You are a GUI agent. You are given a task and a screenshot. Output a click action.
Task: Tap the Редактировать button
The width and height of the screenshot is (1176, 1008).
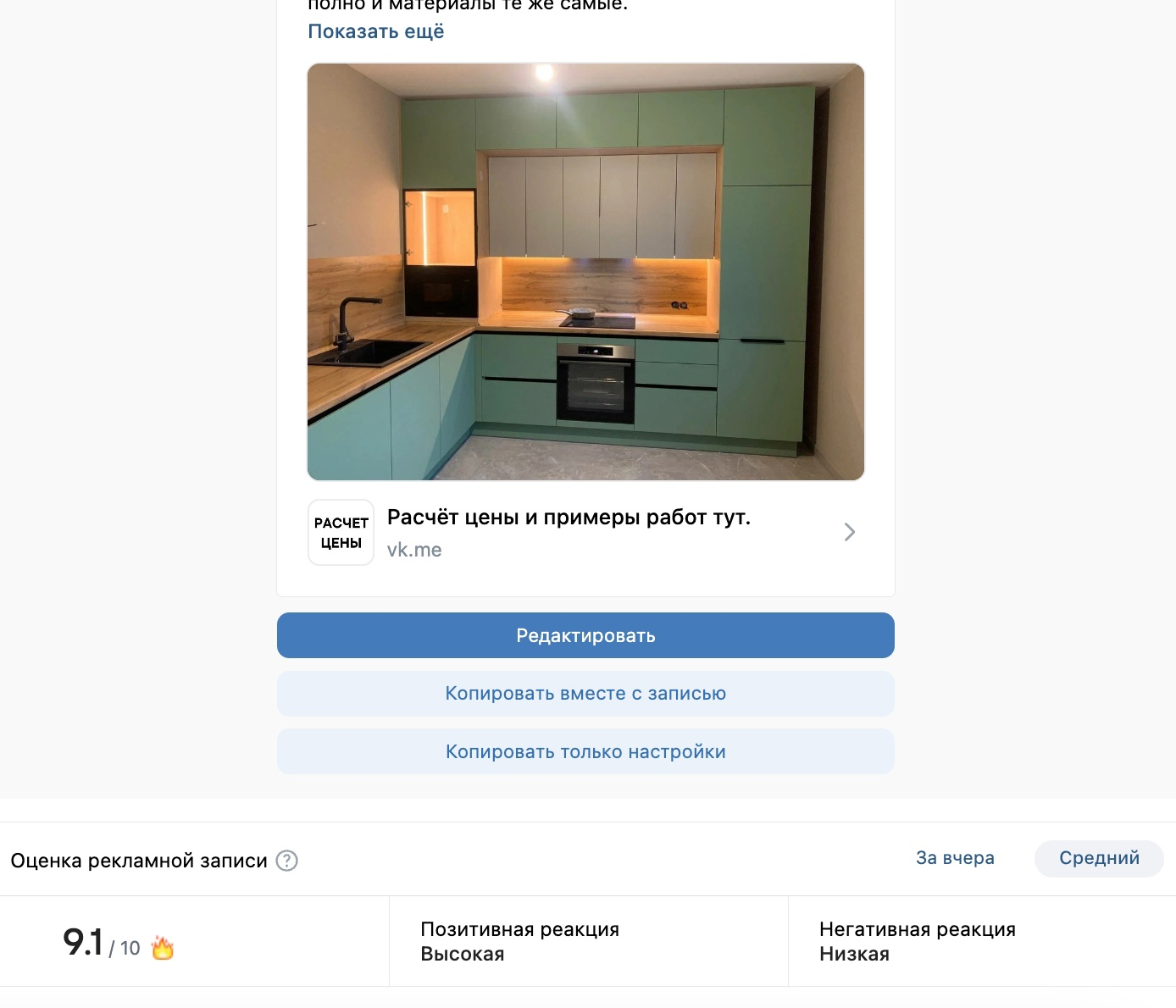click(585, 635)
